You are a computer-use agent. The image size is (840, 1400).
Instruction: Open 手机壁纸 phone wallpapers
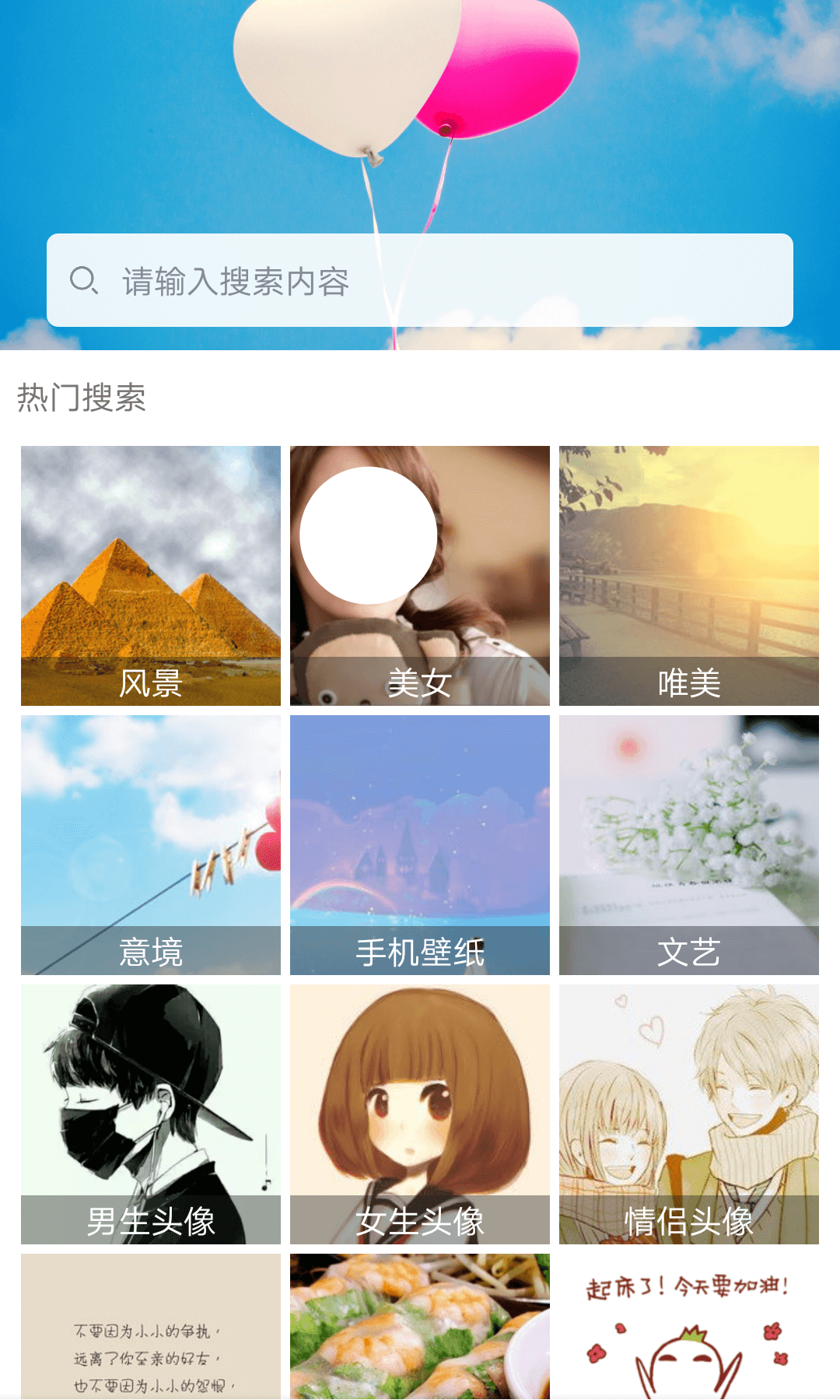click(x=420, y=845)
